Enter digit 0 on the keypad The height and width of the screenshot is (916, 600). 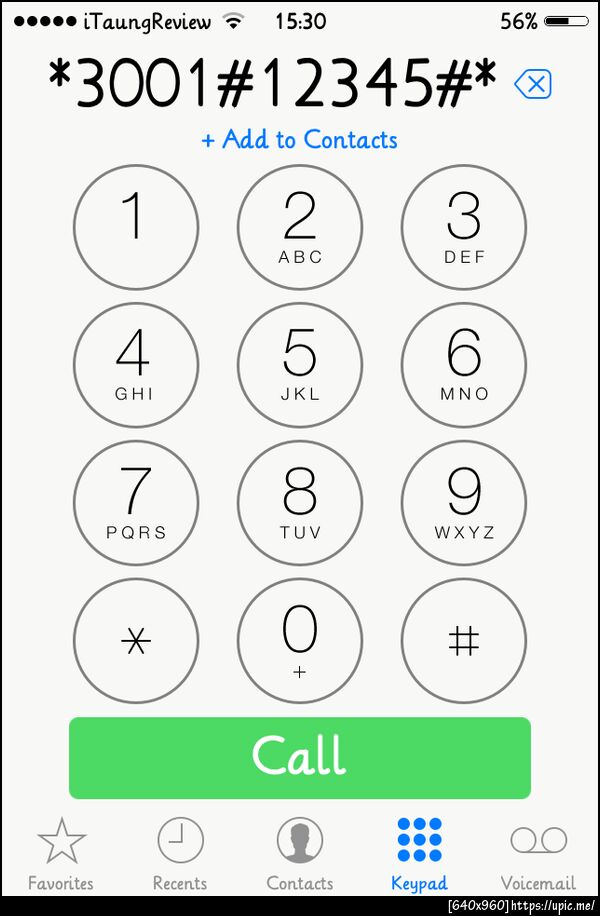pos(300,641)
